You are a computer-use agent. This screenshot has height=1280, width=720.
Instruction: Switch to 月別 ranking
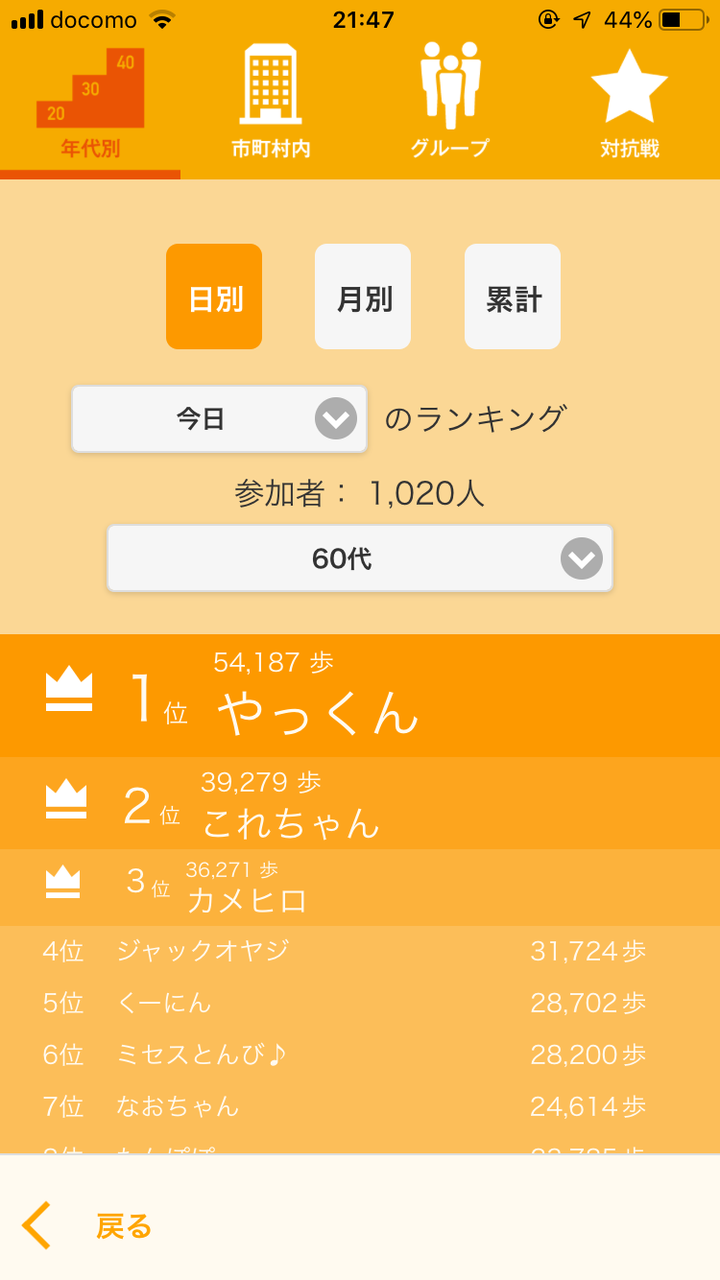point(363,297)
